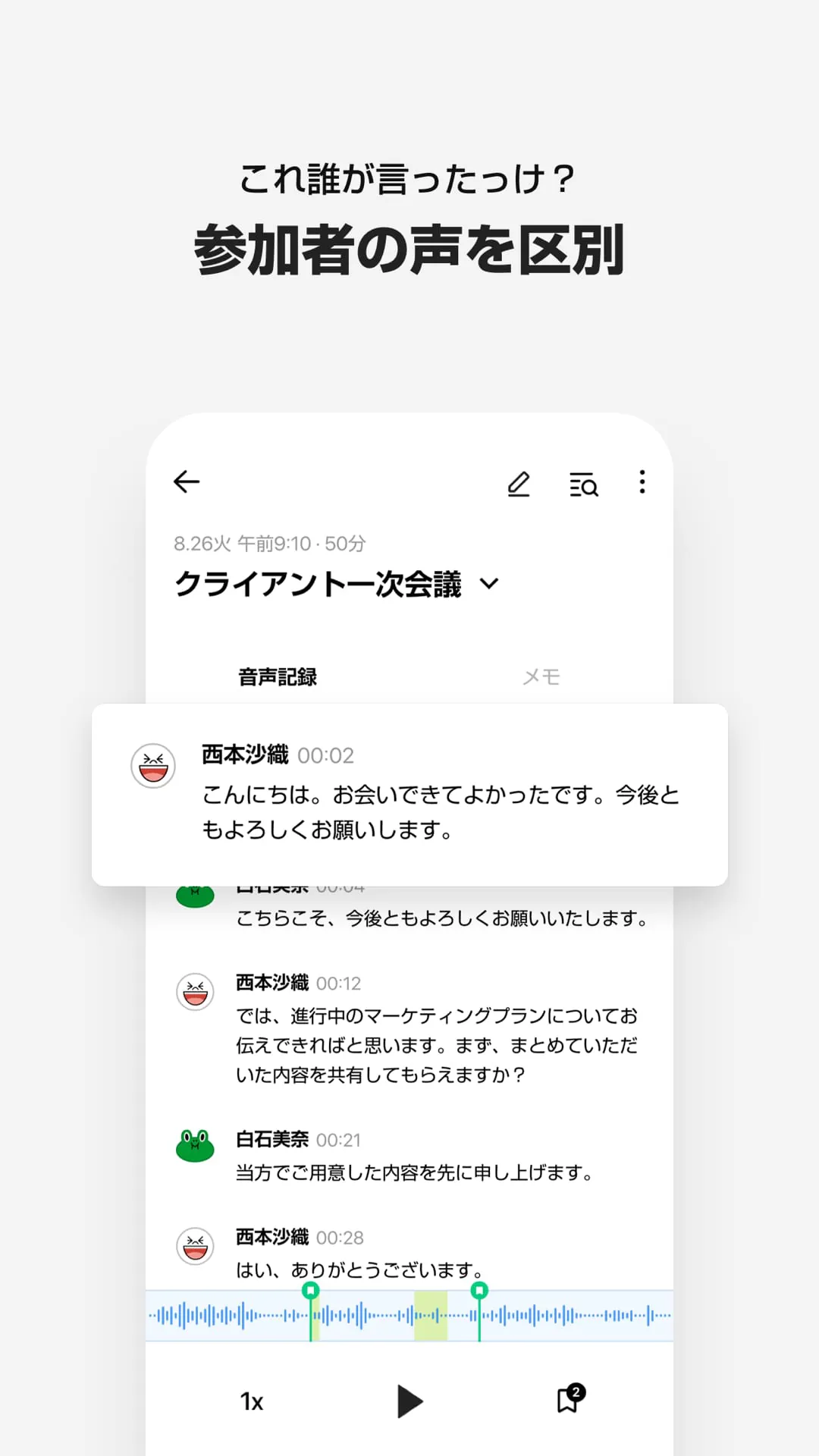Tap the bookmark icon showing badge 2
819x1456 pixels.
[x=567, y=1401]
